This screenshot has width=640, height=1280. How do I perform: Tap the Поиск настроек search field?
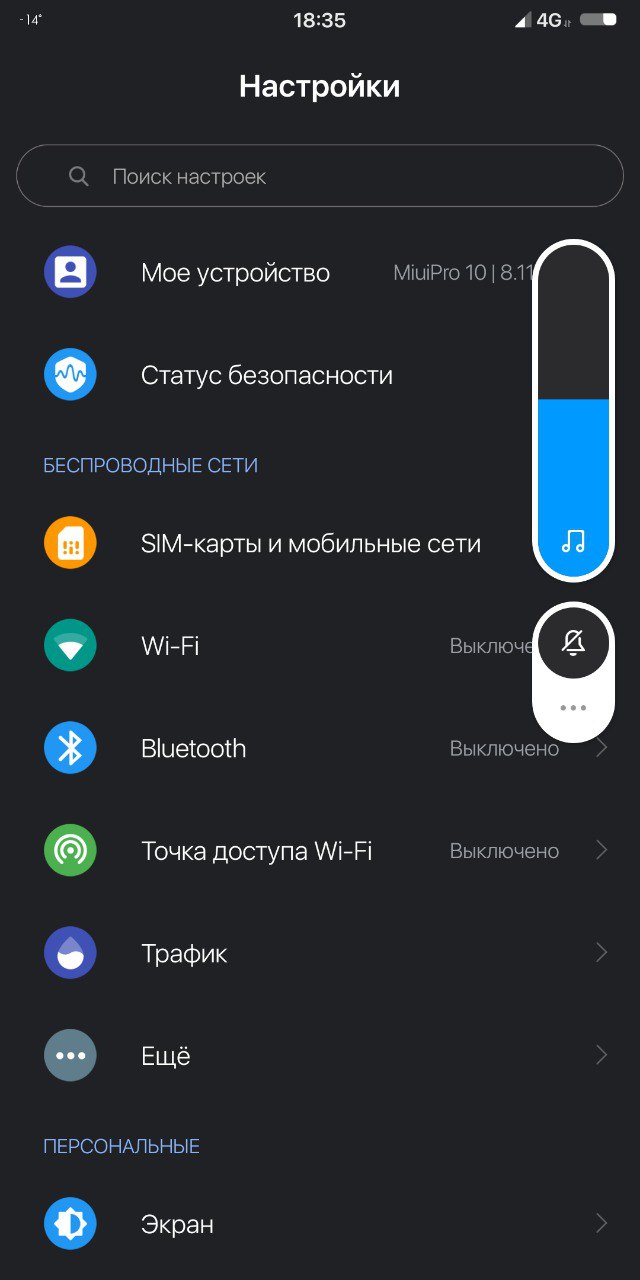tap(320, 176)
